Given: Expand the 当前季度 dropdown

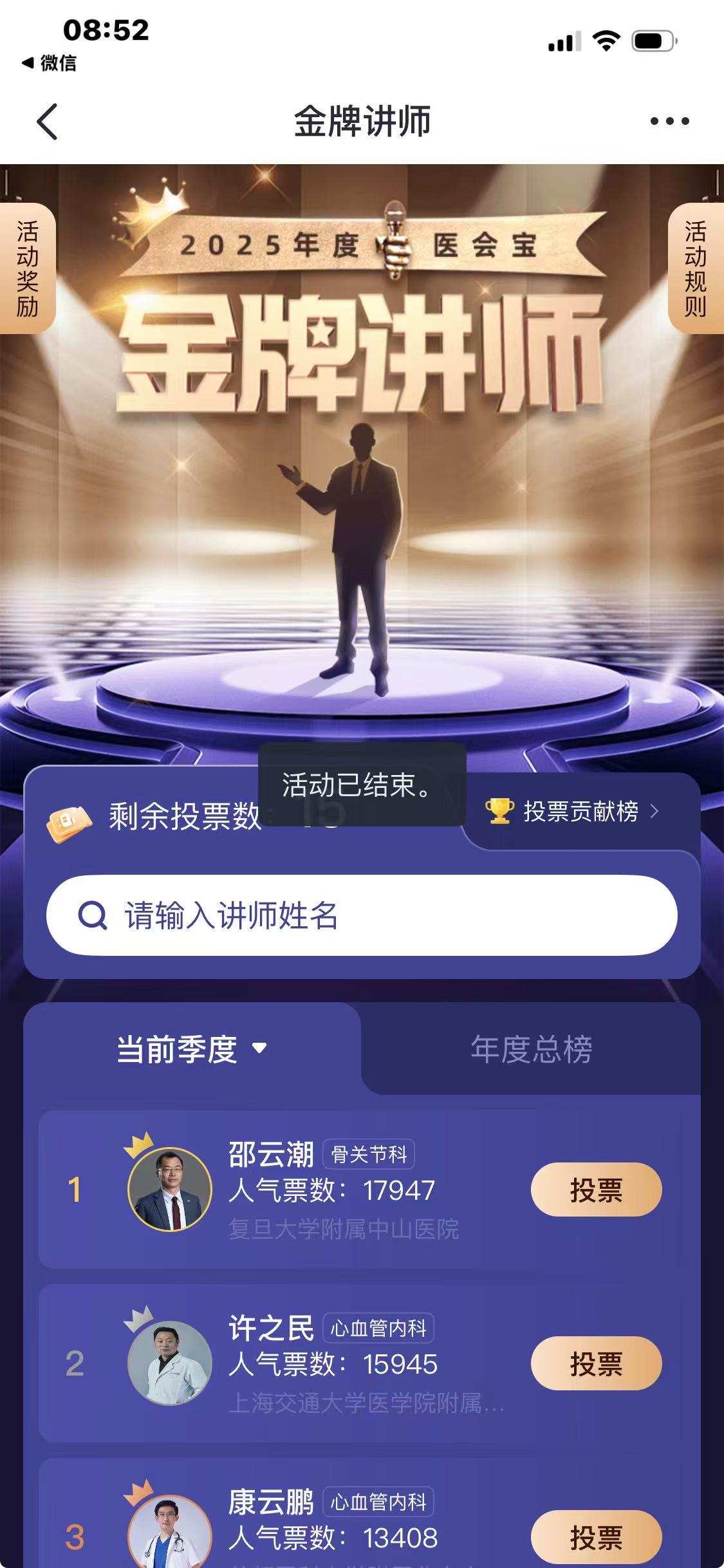Looking at the screenshot, I should point(192,1049).
